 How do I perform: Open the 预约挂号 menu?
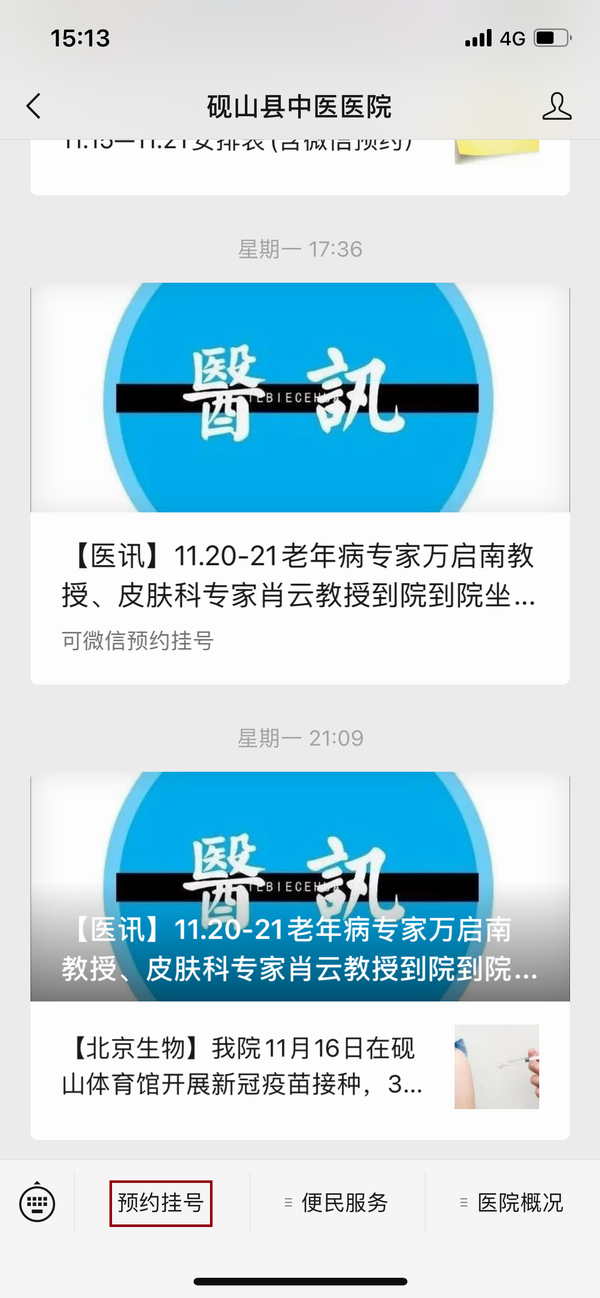click(161, 1202)
